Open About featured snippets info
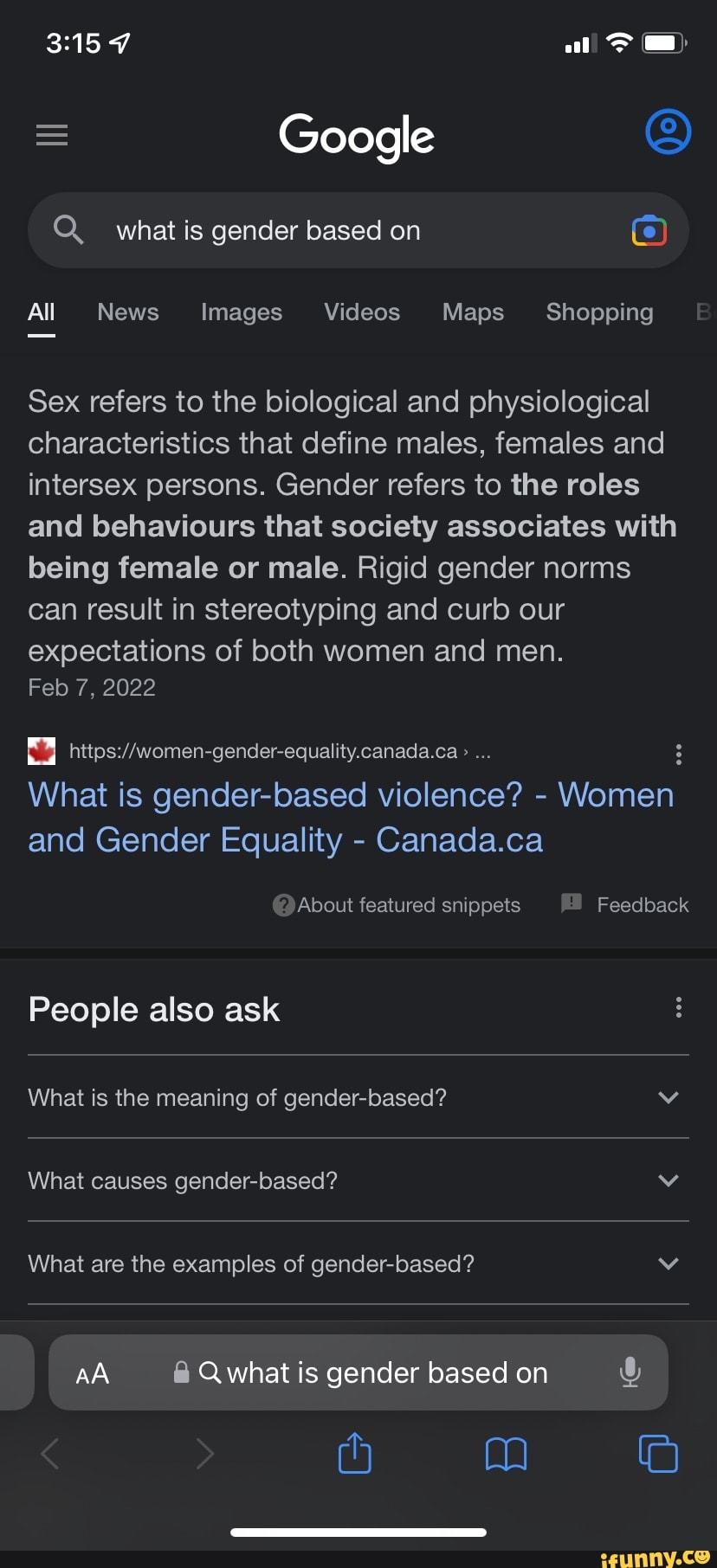This screenshot has width=717, height=1568. coord(397,905)
